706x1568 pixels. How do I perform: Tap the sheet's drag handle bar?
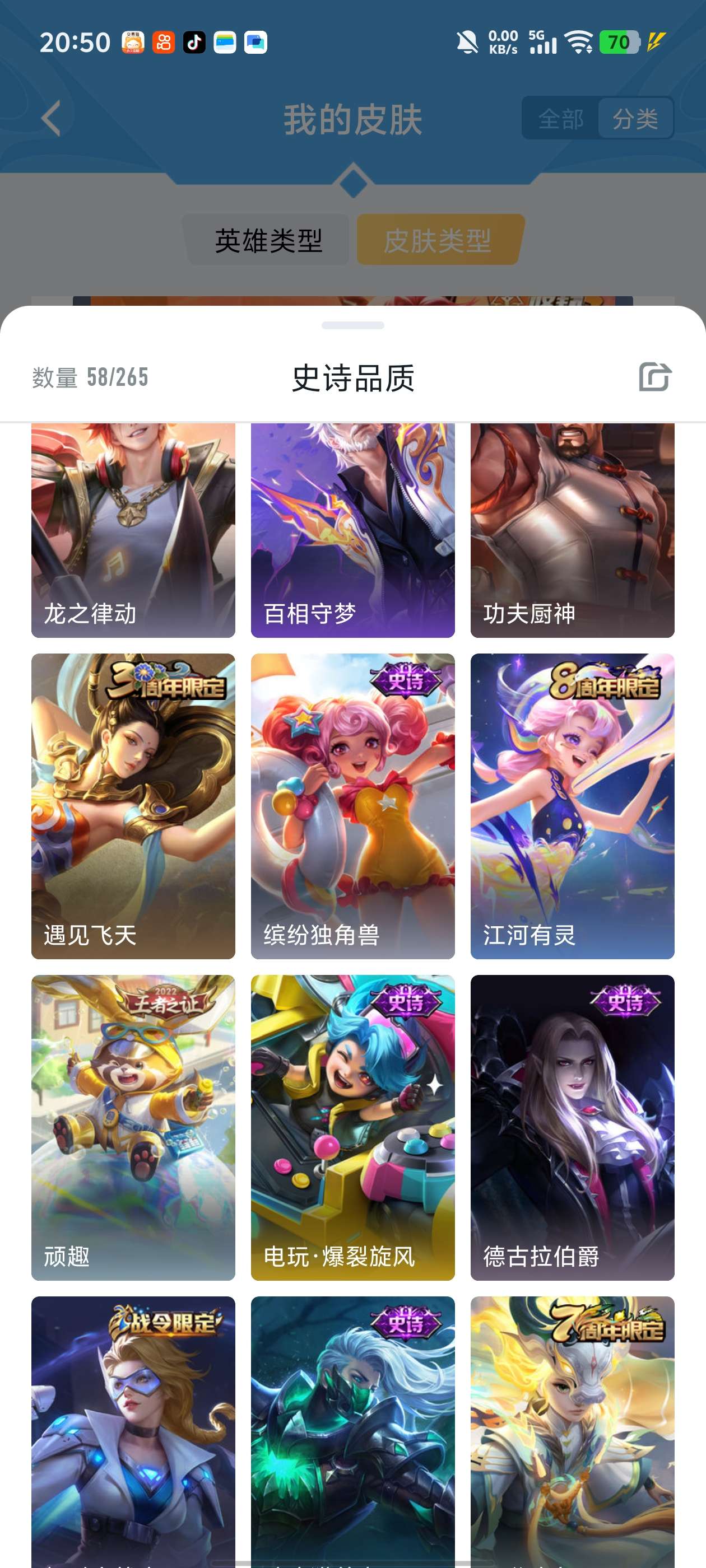click(x=352, y=325)
